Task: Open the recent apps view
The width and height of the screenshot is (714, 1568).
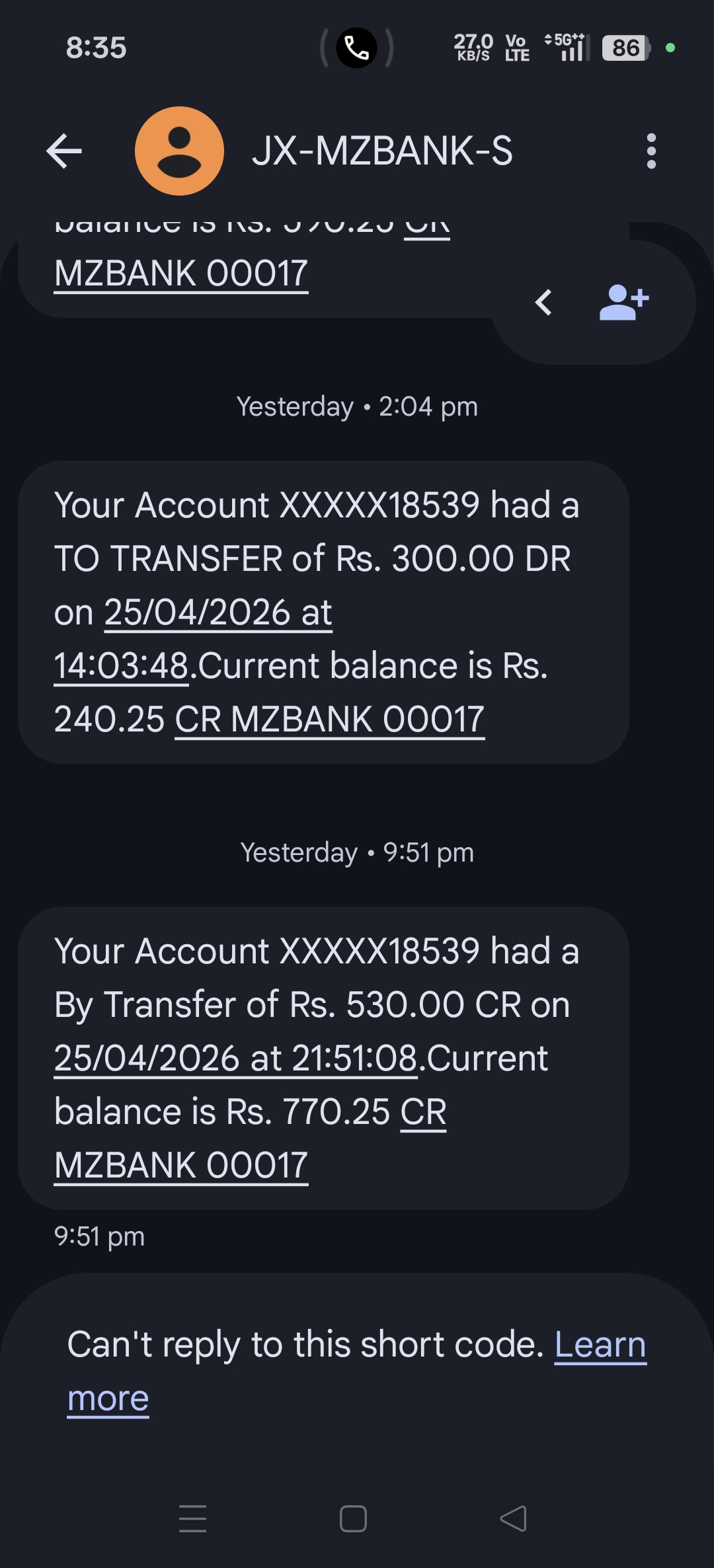Action: 193,1518
